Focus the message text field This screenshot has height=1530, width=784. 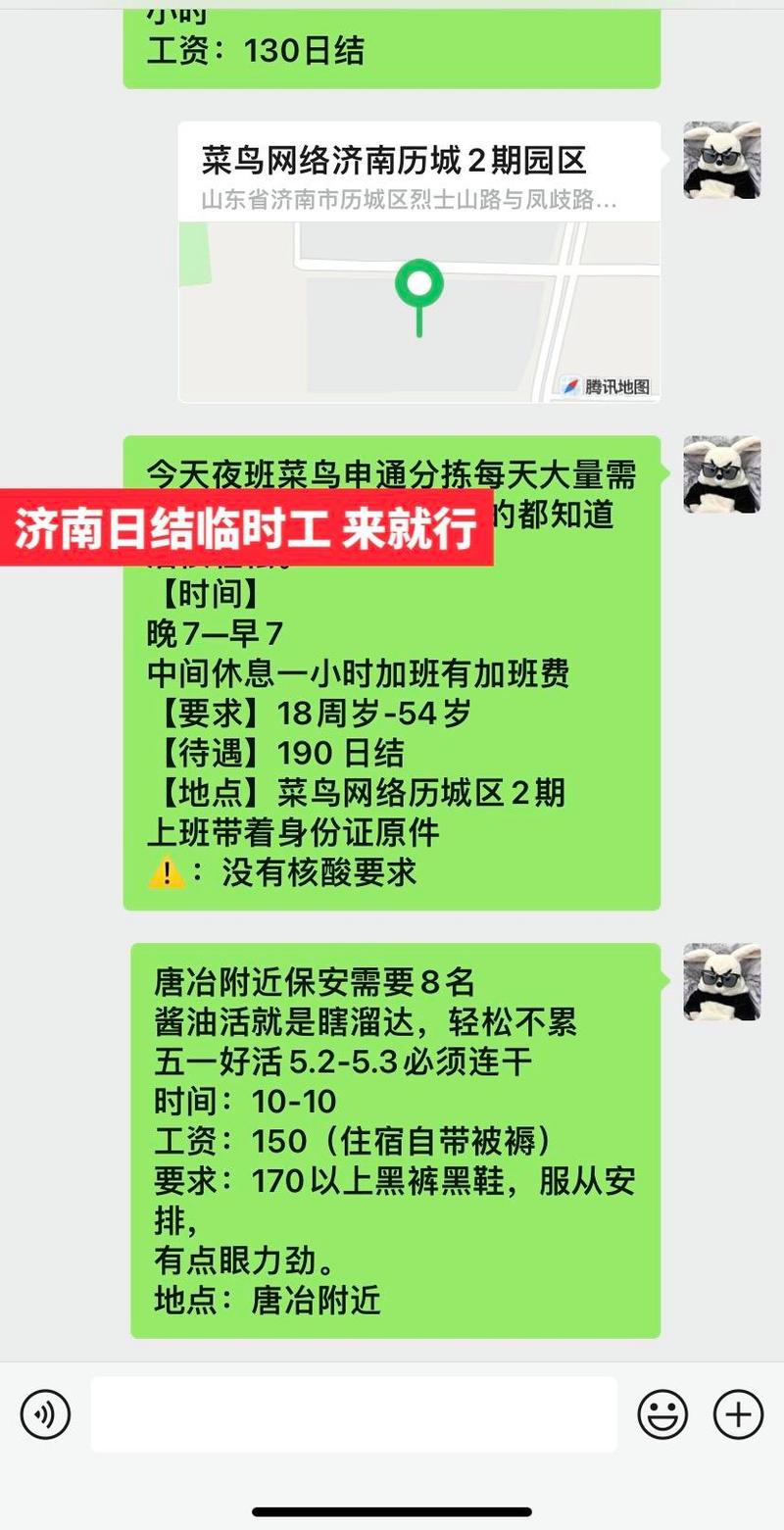tap(354, 1414)
